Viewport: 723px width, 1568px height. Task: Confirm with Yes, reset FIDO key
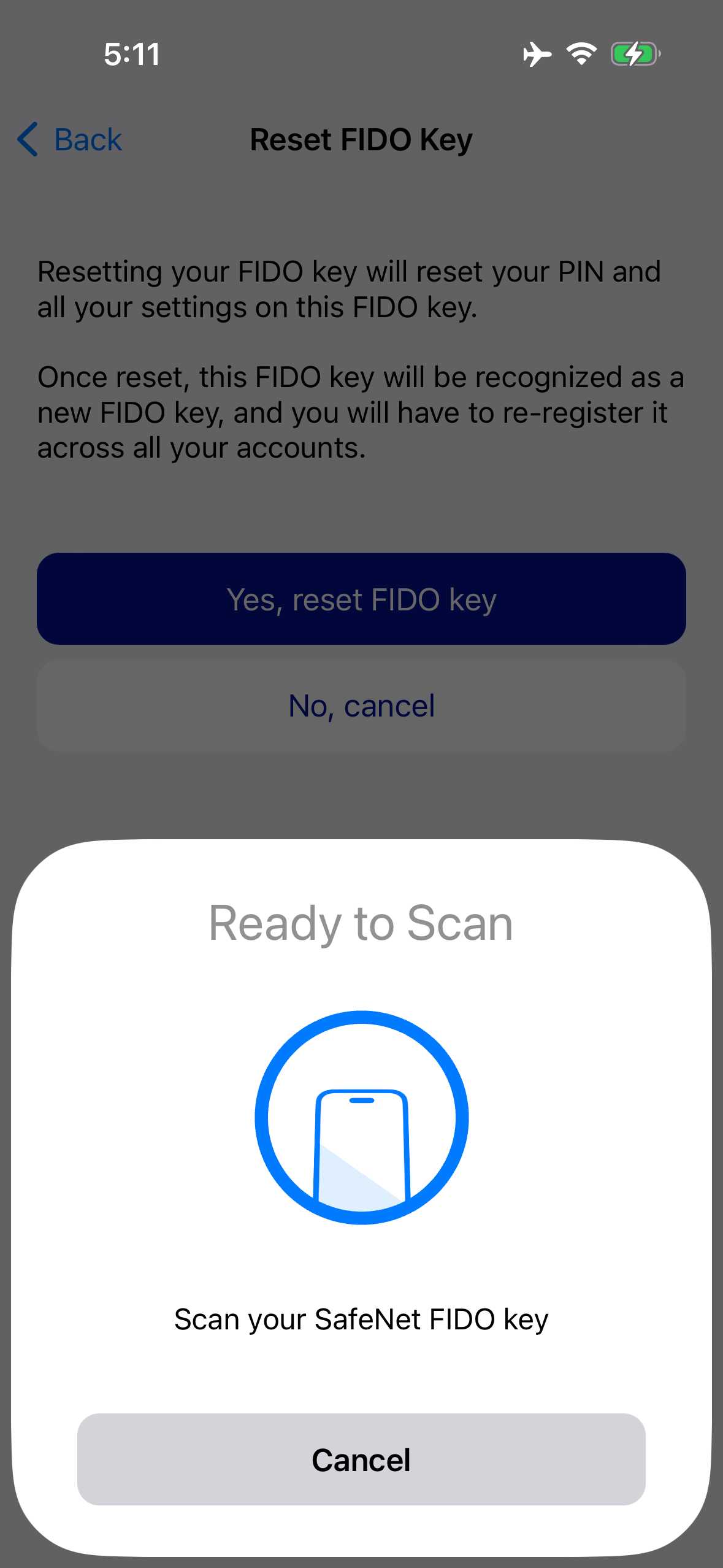point(361,599)
